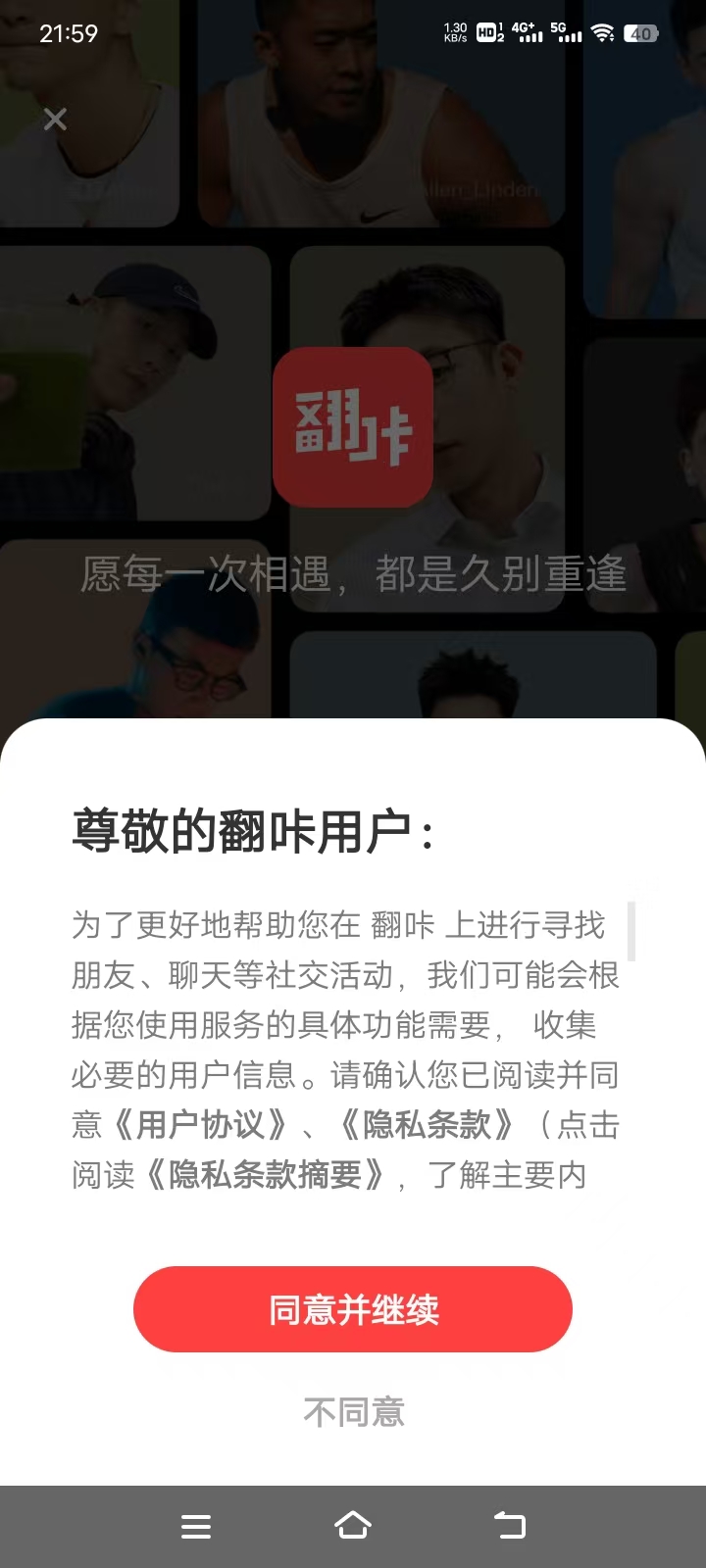This screenshot has height=1568, width=706.
Task: Tap 同意并继续 to agree and continue
Action: point(352,1309)
